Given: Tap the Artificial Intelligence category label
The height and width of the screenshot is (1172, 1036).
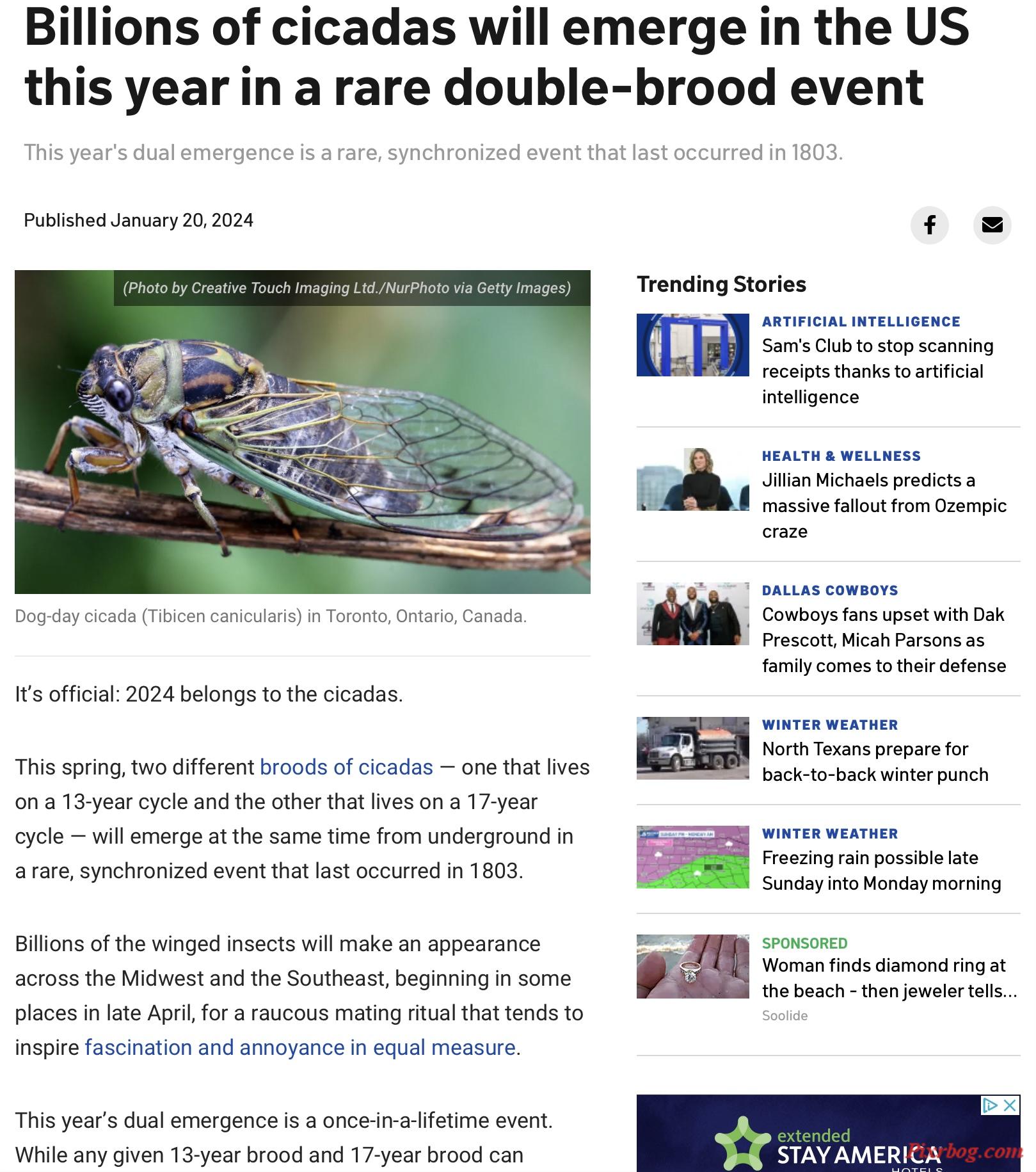Looking at the screenshot, I should click(x=861, y=321).
